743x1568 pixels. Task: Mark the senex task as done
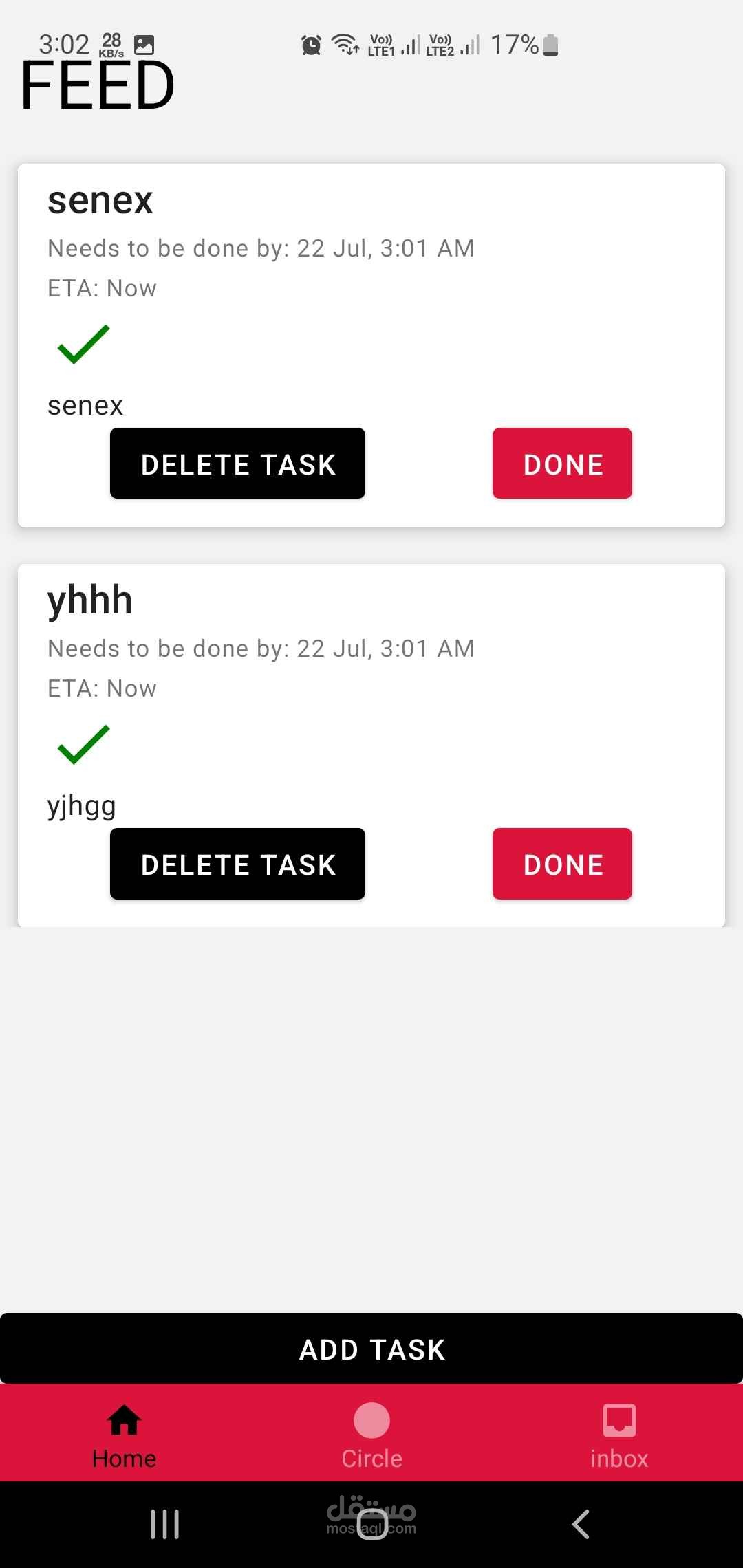pyautogui.click(x=562, y=464)
